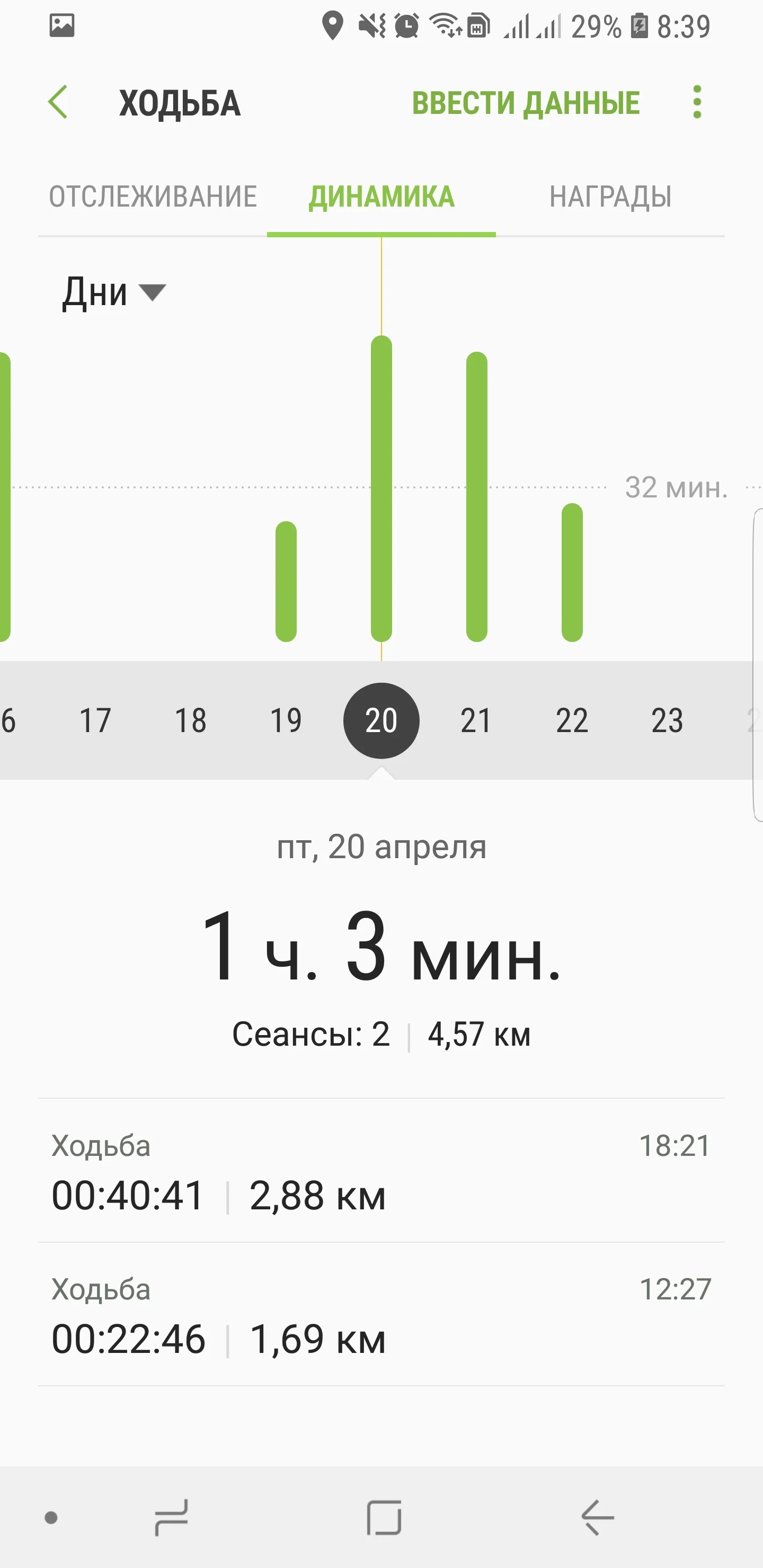Select day 18 on the timeline
The image size is (763, 1568).
click(x=191, y=720)
